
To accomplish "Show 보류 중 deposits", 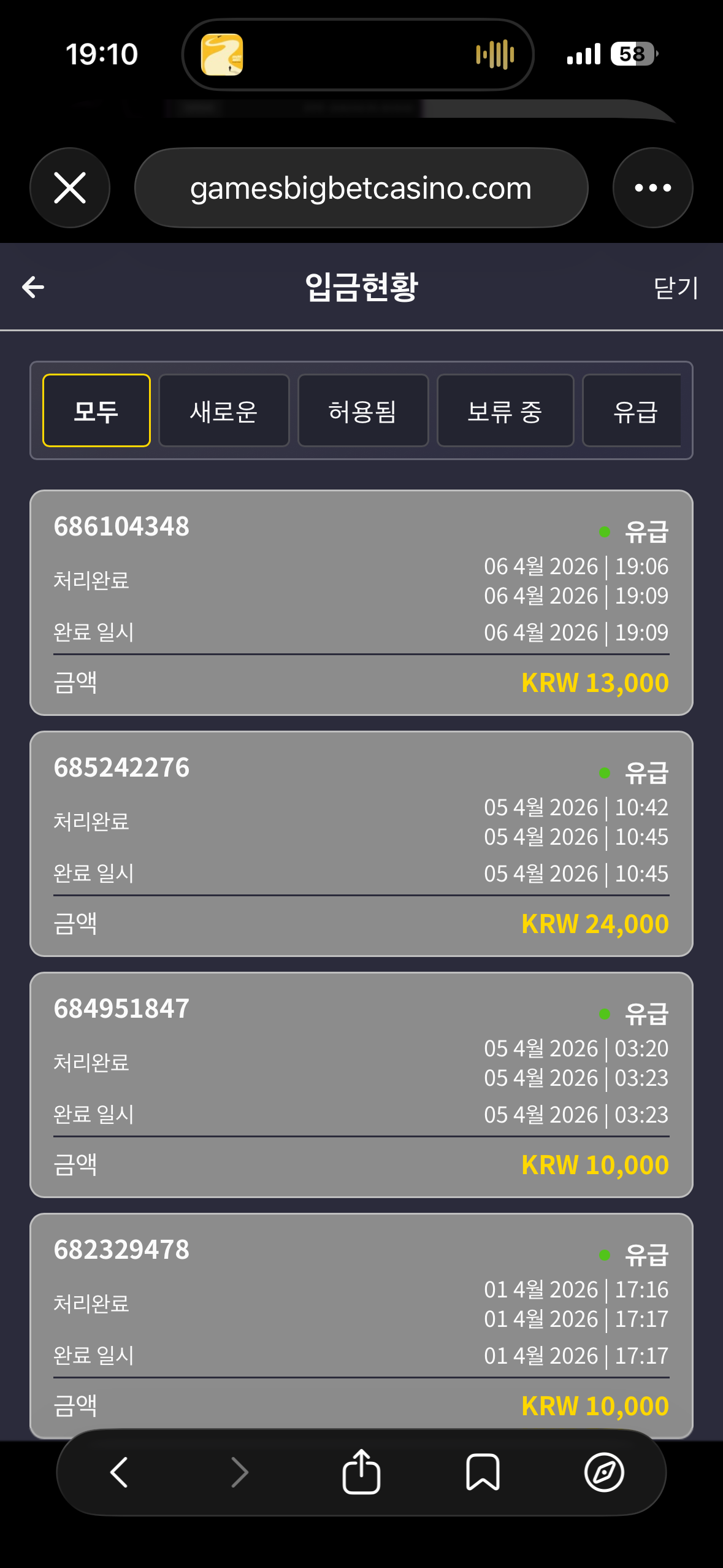I will [x=505, y=410].
